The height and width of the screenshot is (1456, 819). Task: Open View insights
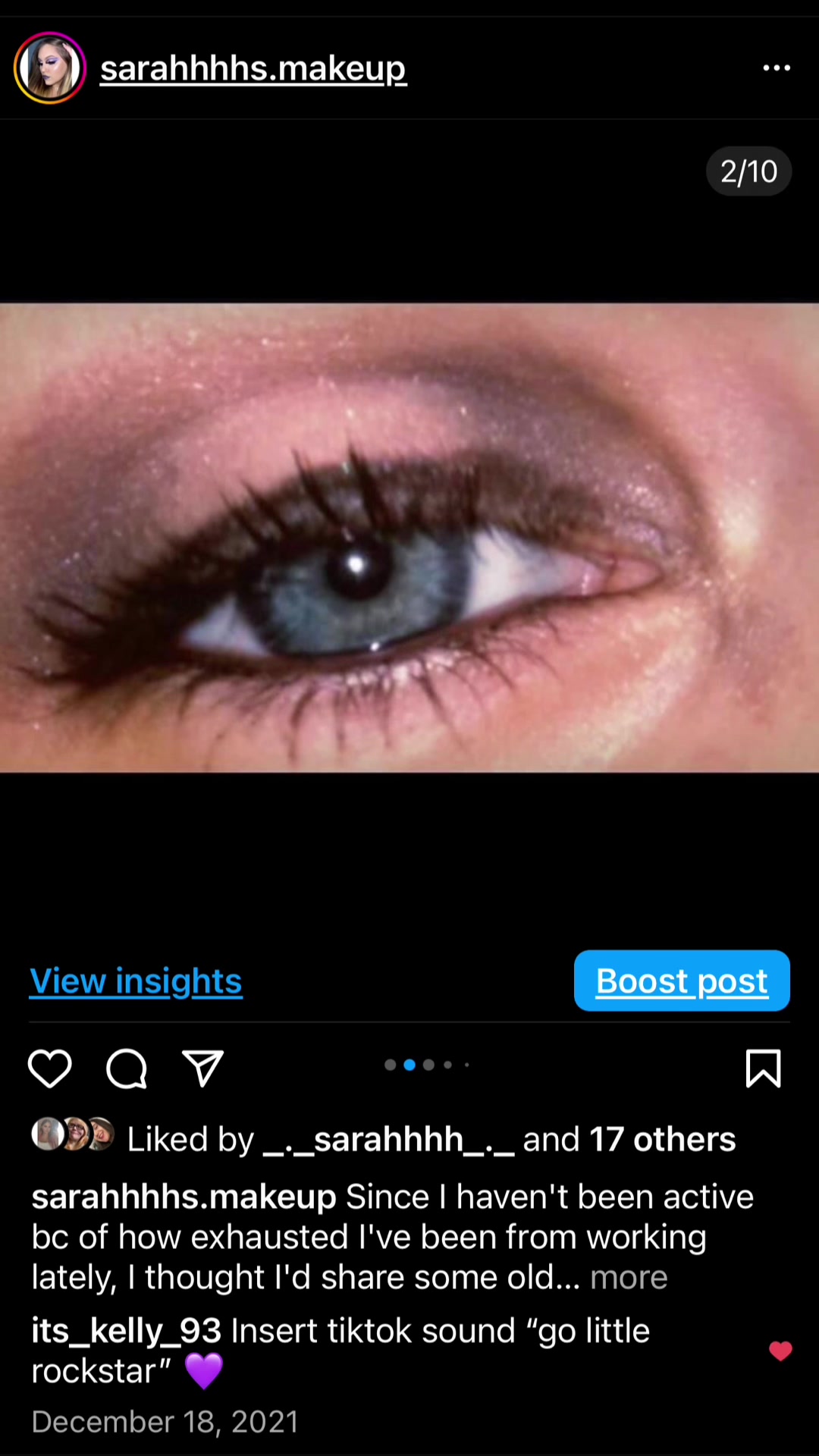[x=136, y=981]
